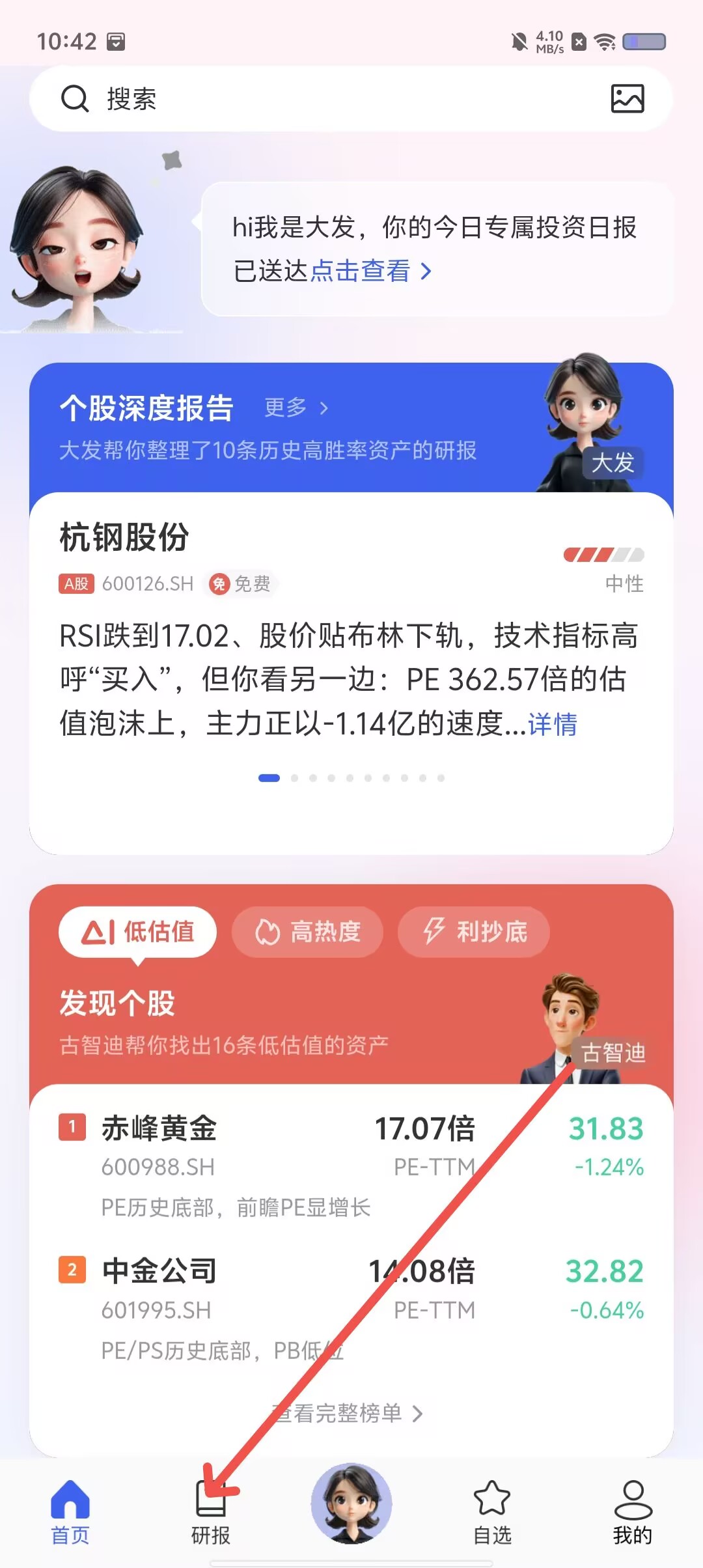Open 详情 of the 杭钢股份 report

pos(552,724)
